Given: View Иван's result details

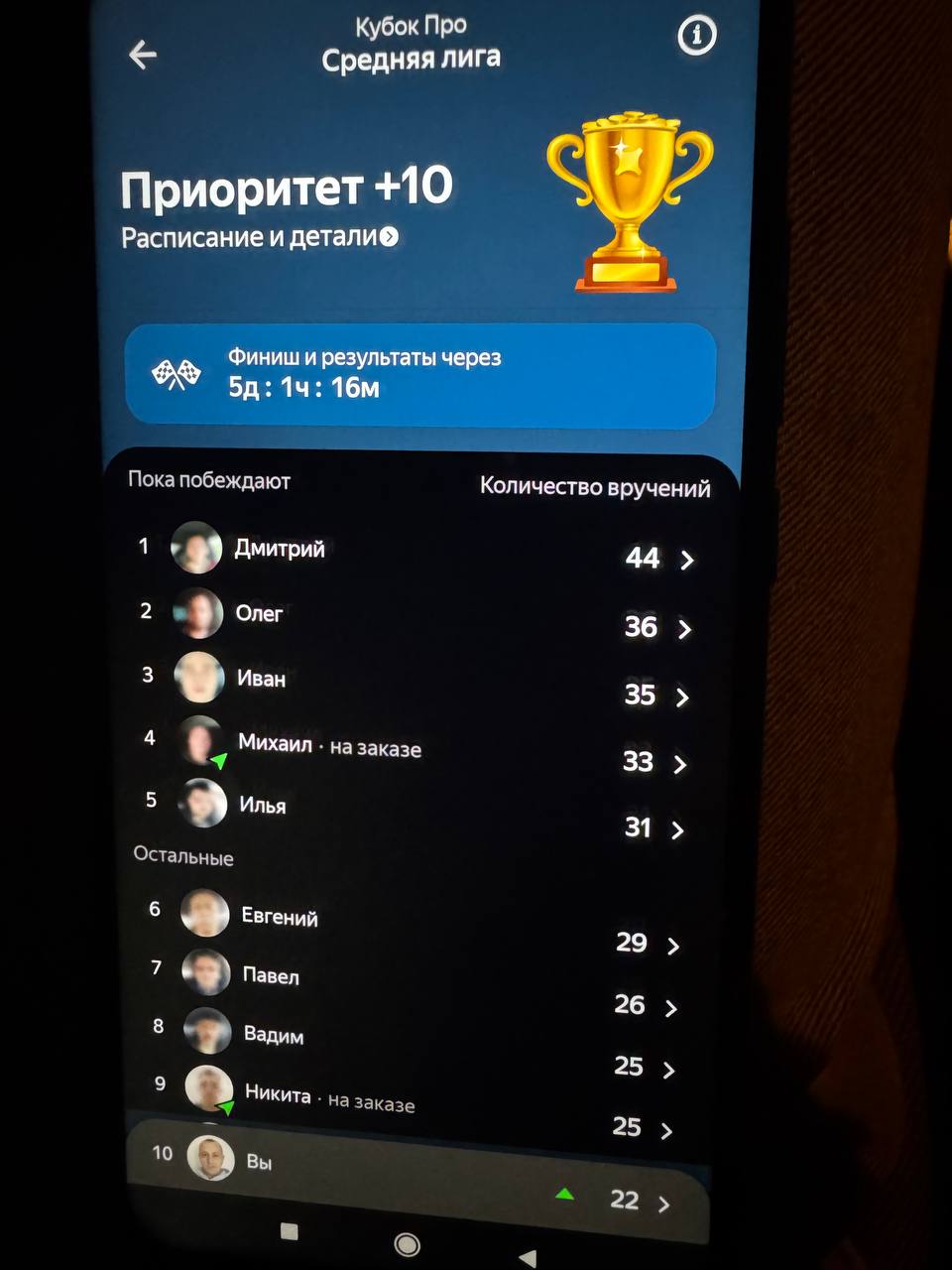Looking at the screenshot, I should 416,685.
